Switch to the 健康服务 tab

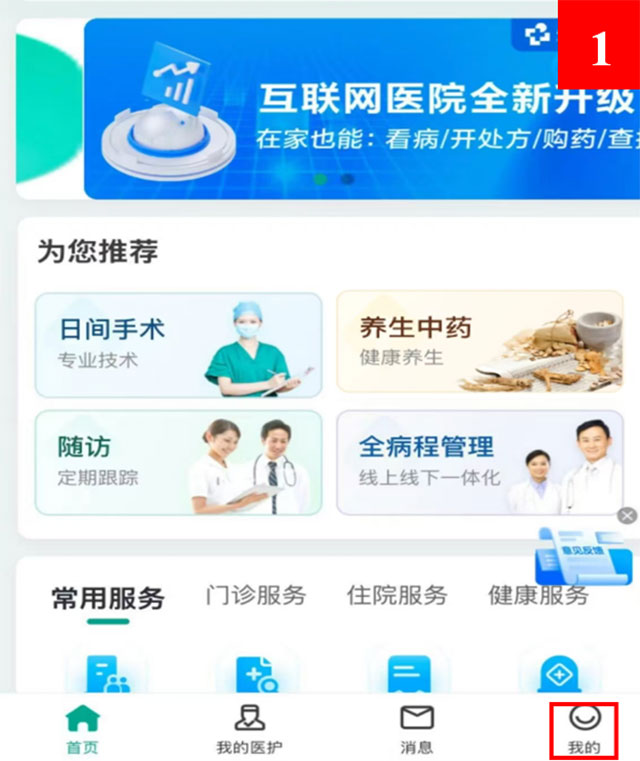(538, 596)
